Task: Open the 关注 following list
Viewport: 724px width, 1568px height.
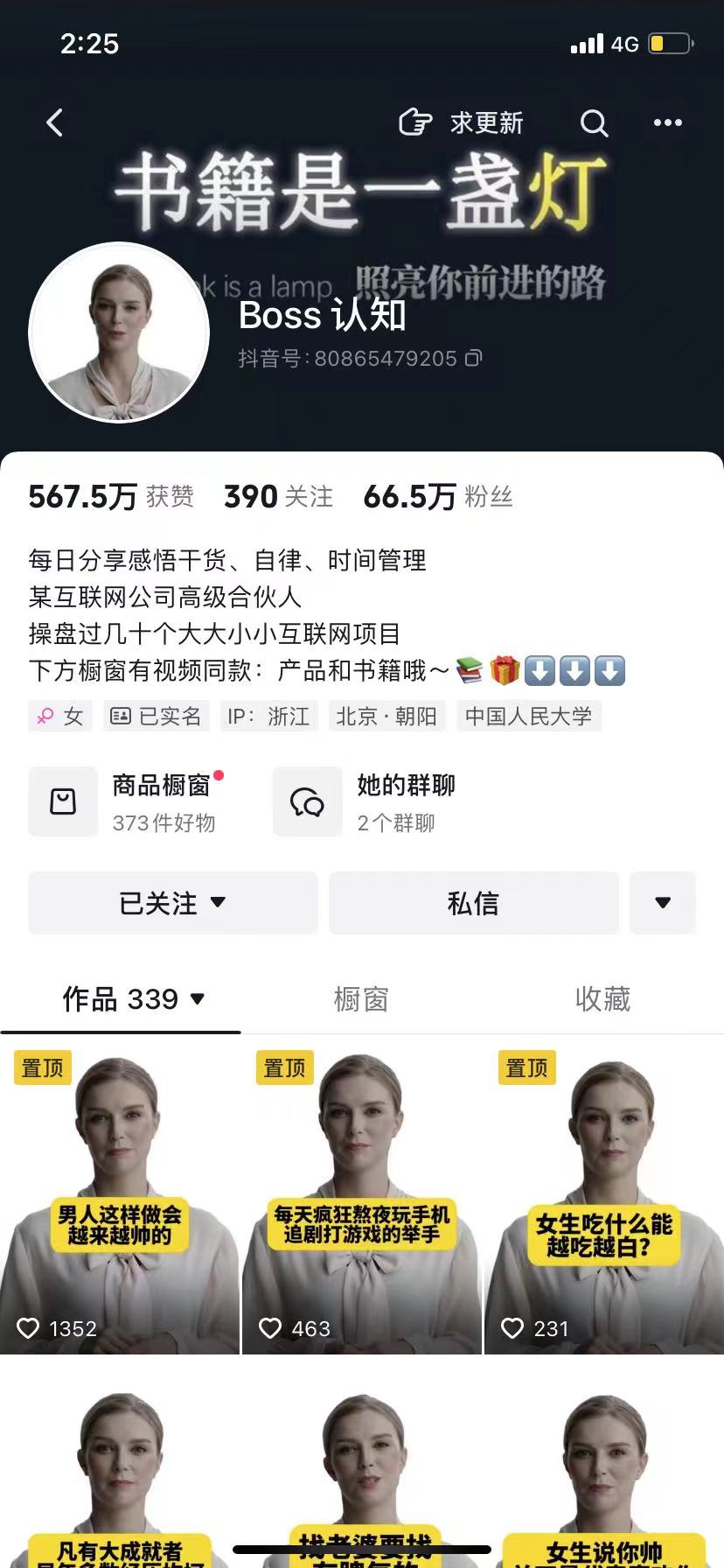Action: click(278, 496)
